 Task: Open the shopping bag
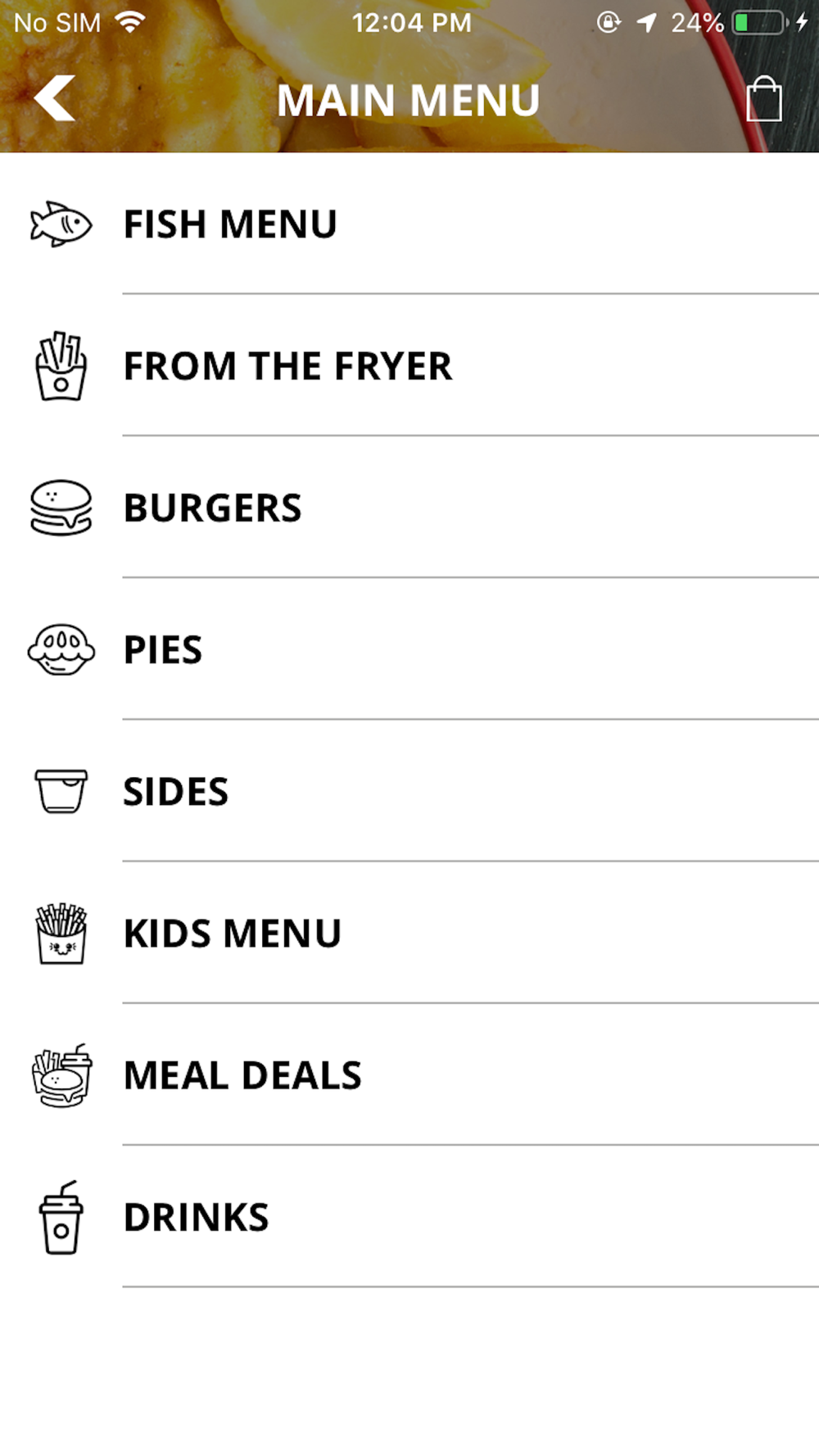coord(763,99)
